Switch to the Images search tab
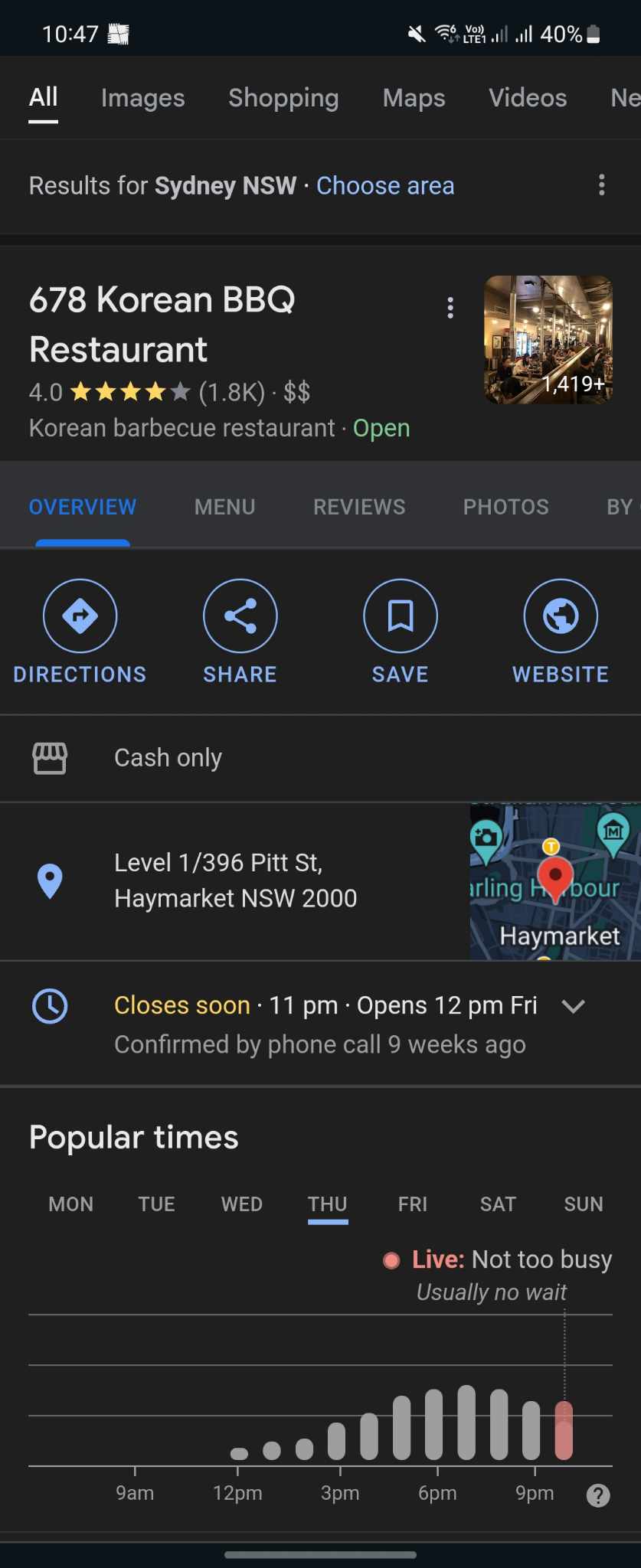This screenshot has height=1568, width=641. tap(142, 98)
